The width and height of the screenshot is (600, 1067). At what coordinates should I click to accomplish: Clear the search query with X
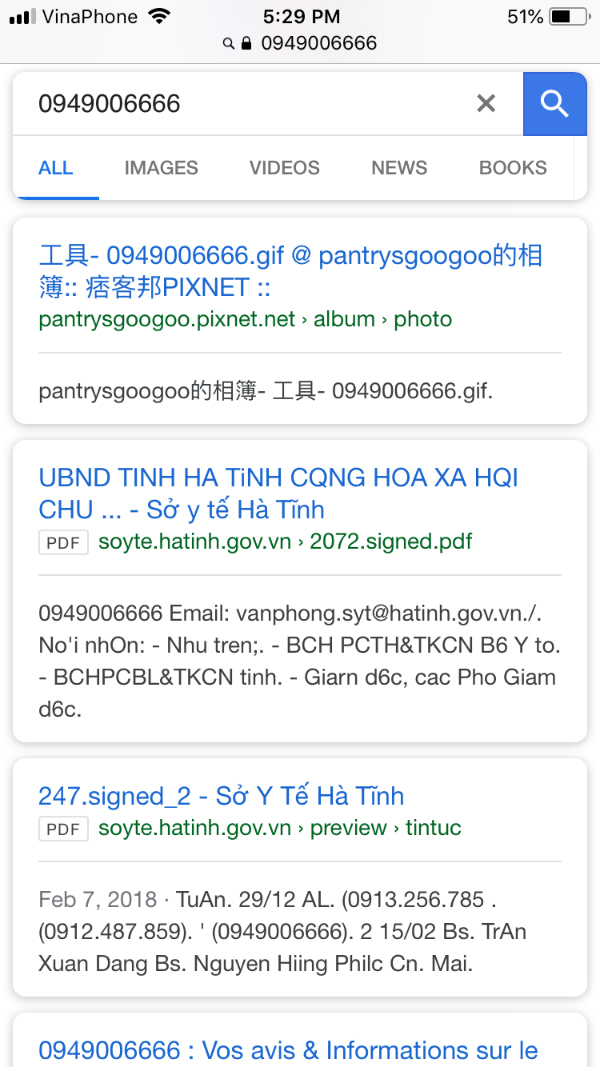pos(486,103)
